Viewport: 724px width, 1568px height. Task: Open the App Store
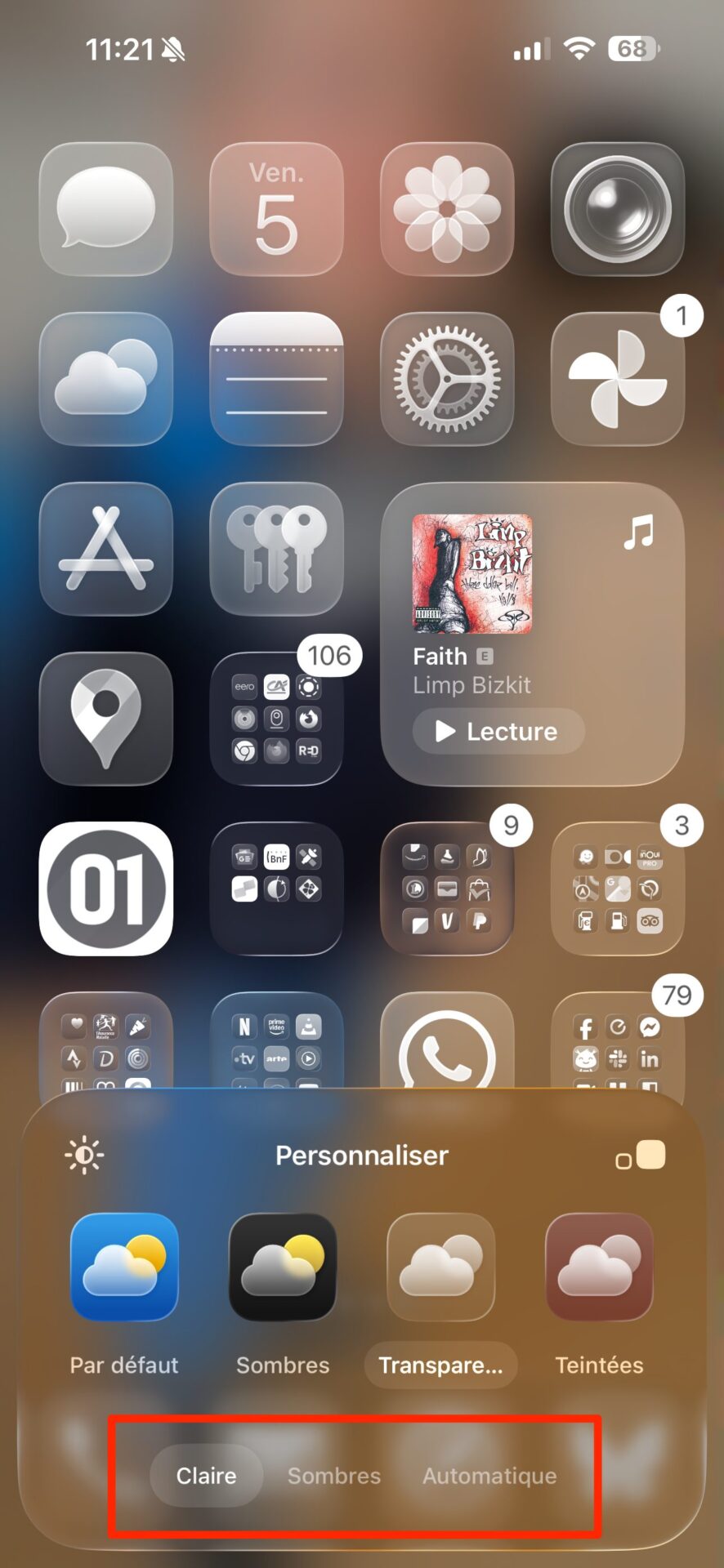[106, 549]
